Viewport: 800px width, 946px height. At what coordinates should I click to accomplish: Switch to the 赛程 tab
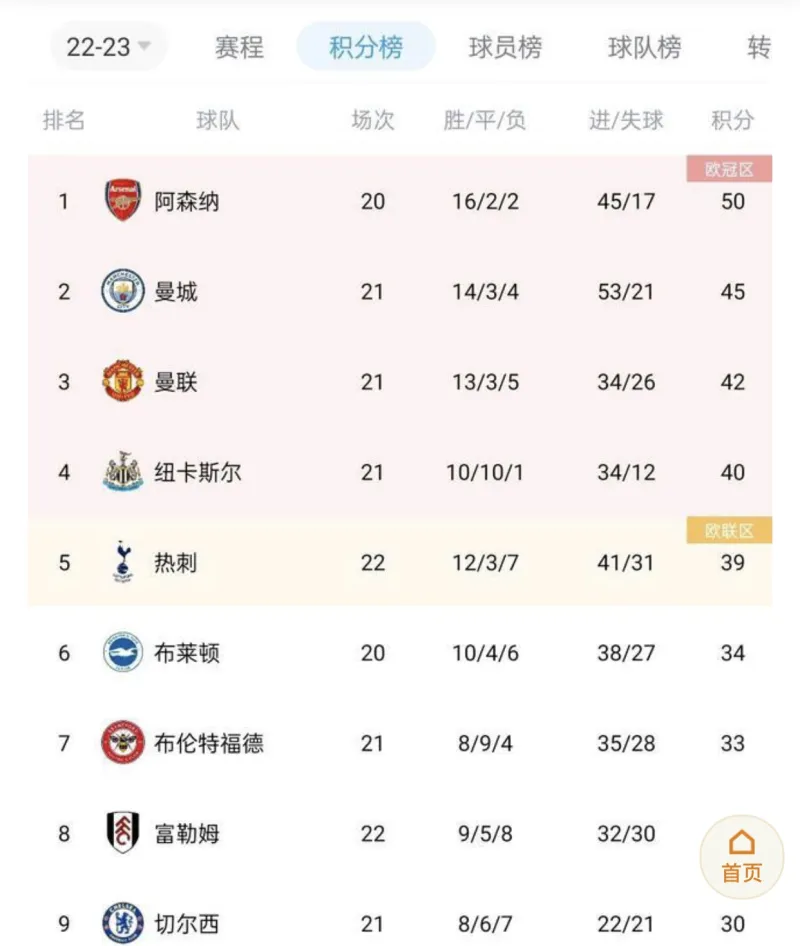pos(239,47)
